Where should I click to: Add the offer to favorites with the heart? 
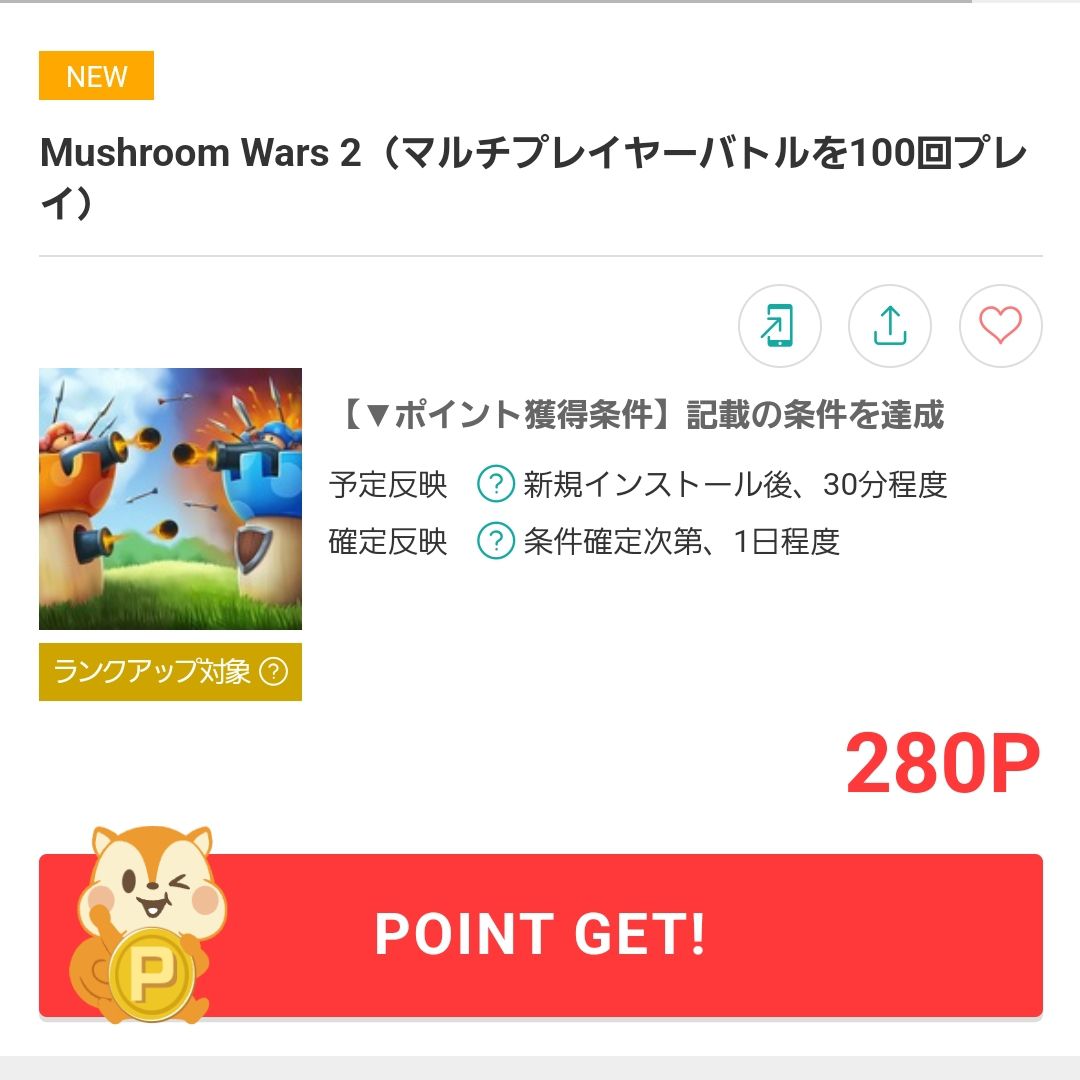coord(1000,326)
